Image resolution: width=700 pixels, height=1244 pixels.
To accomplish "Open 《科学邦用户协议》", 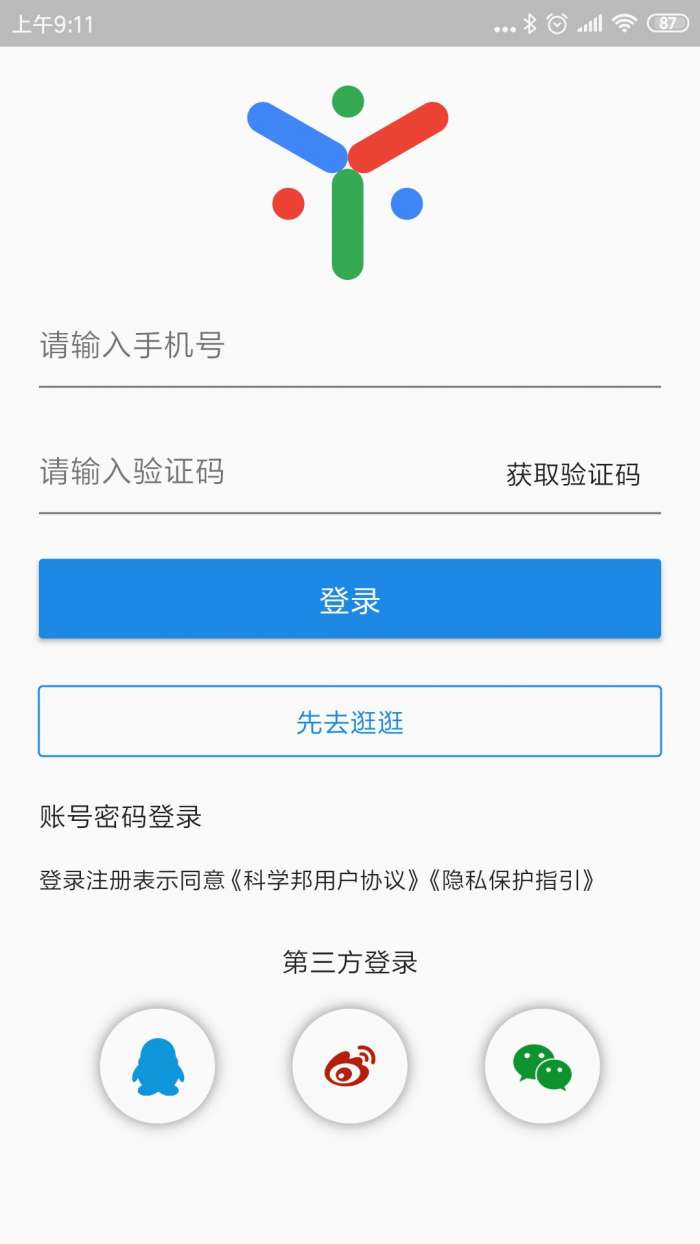I will 323,880.
